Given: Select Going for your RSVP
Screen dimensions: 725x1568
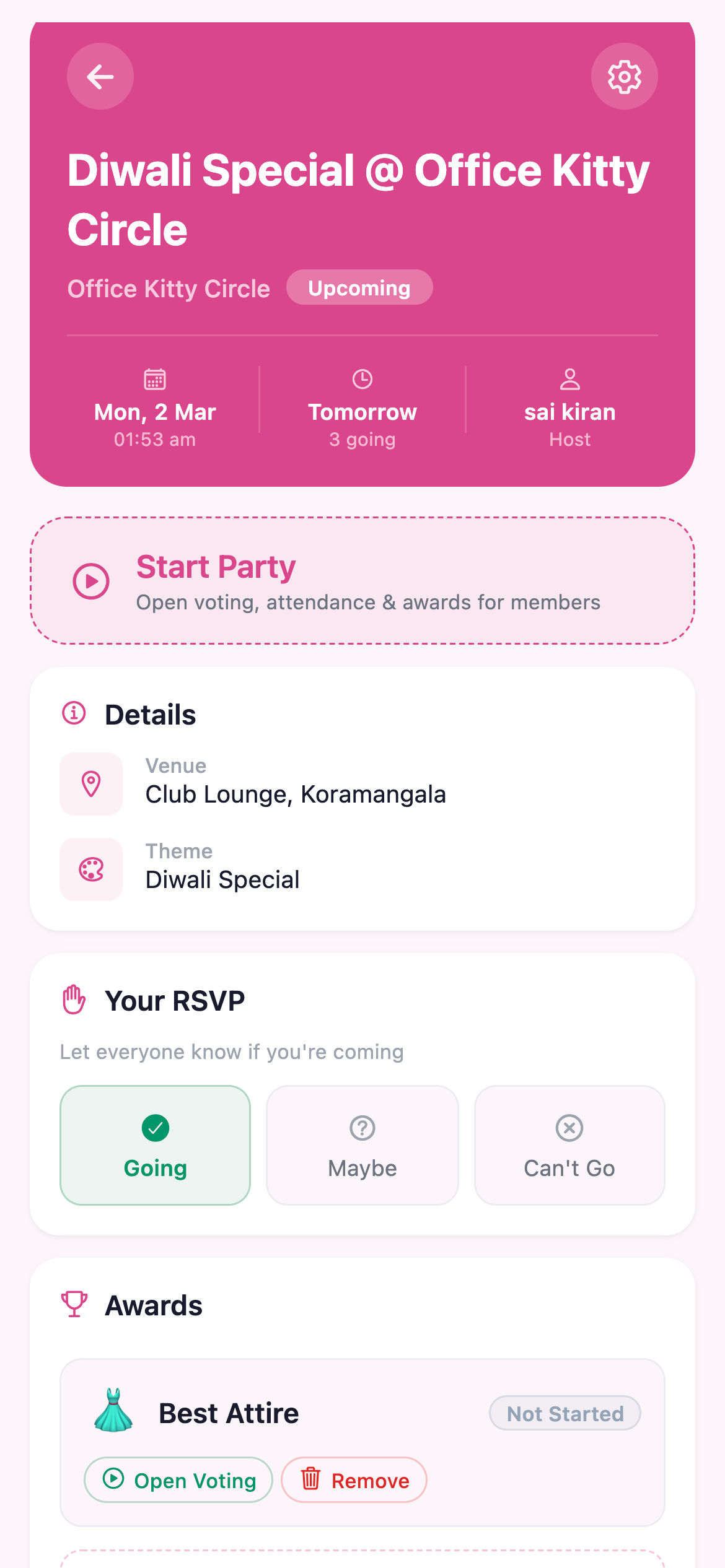Looking at the screenshot, I should tap(154, 1145).
